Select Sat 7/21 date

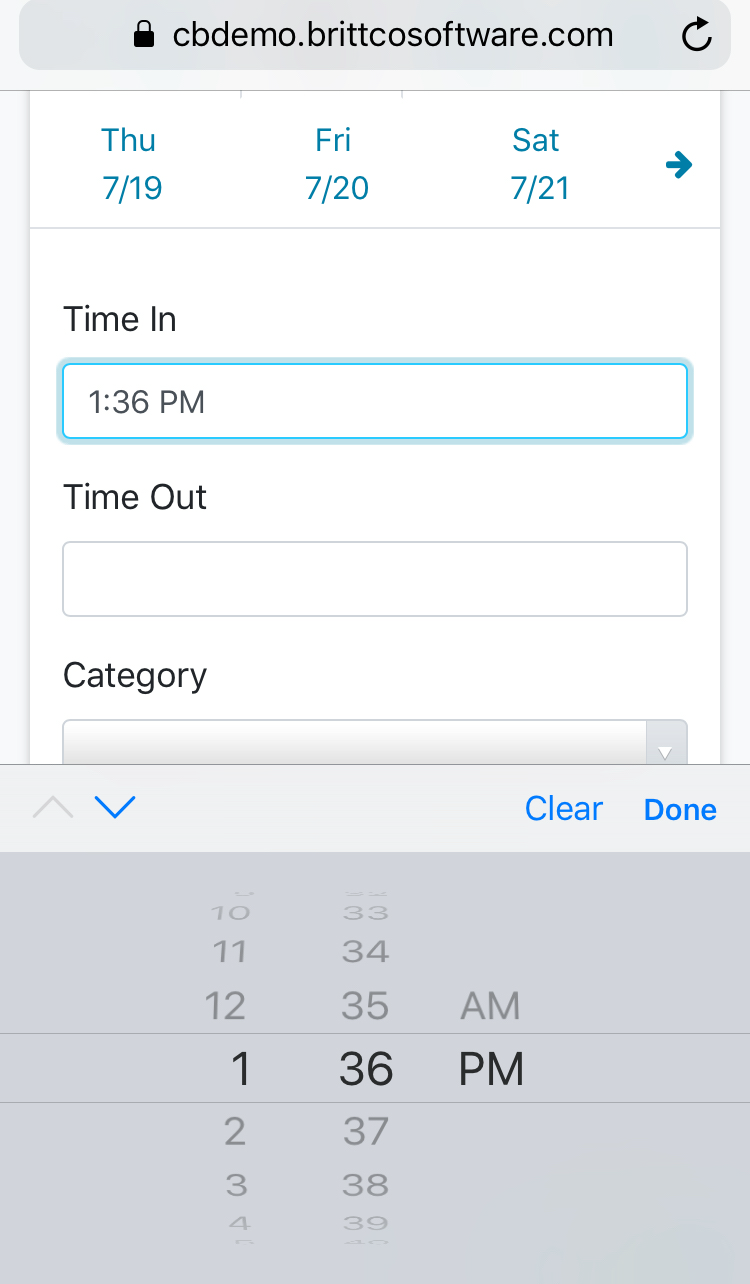pyautogui.click(x=538, y=164)
